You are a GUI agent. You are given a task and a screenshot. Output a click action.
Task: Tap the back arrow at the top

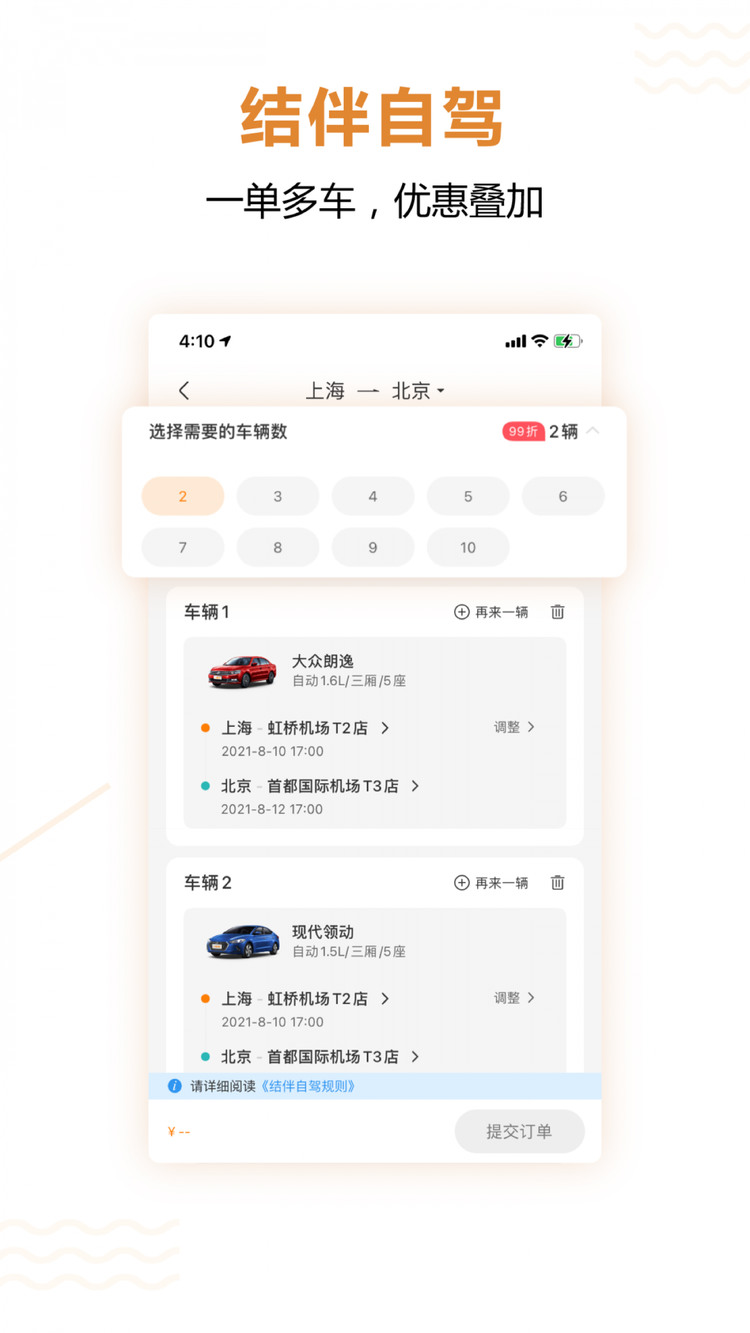tap(184, 390)
